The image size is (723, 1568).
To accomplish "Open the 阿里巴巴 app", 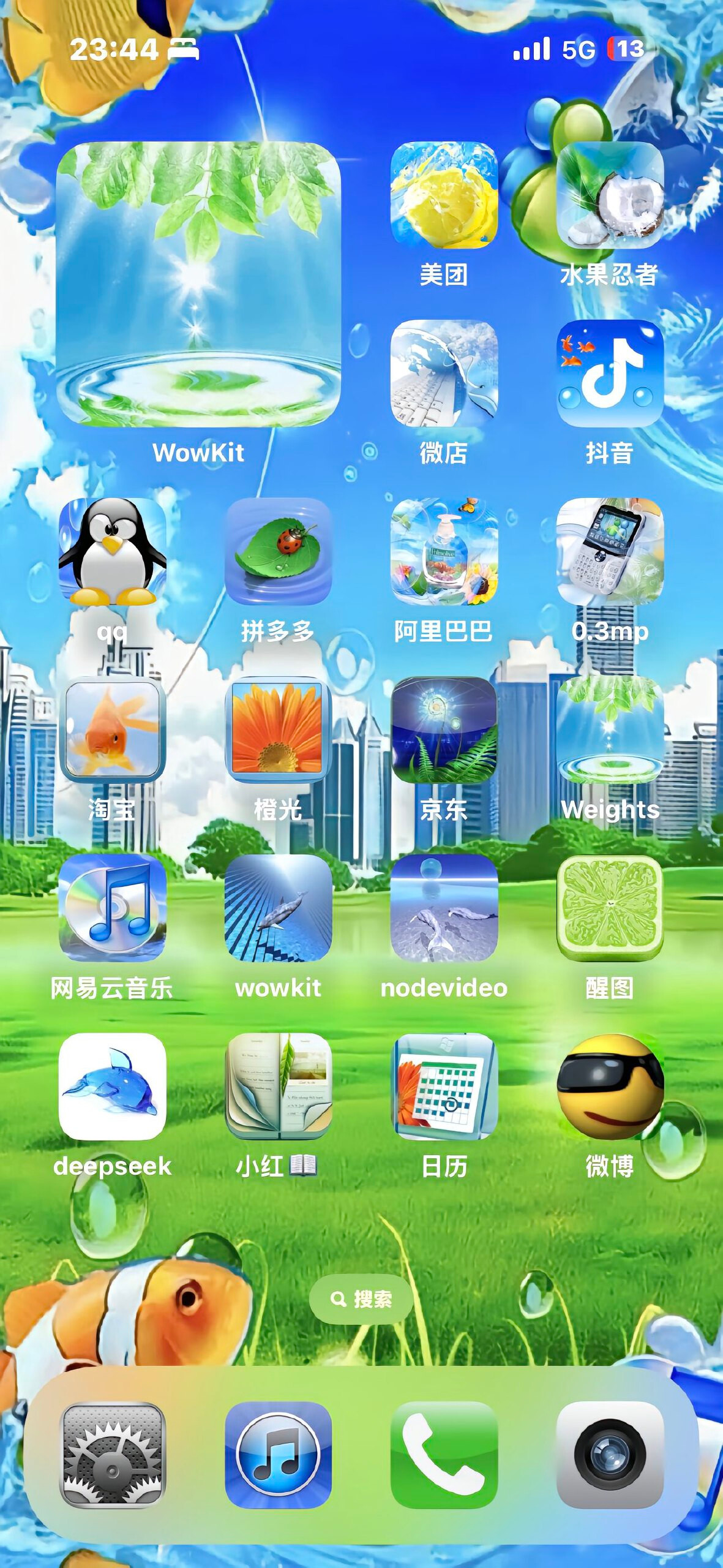I will click(444, 552).
